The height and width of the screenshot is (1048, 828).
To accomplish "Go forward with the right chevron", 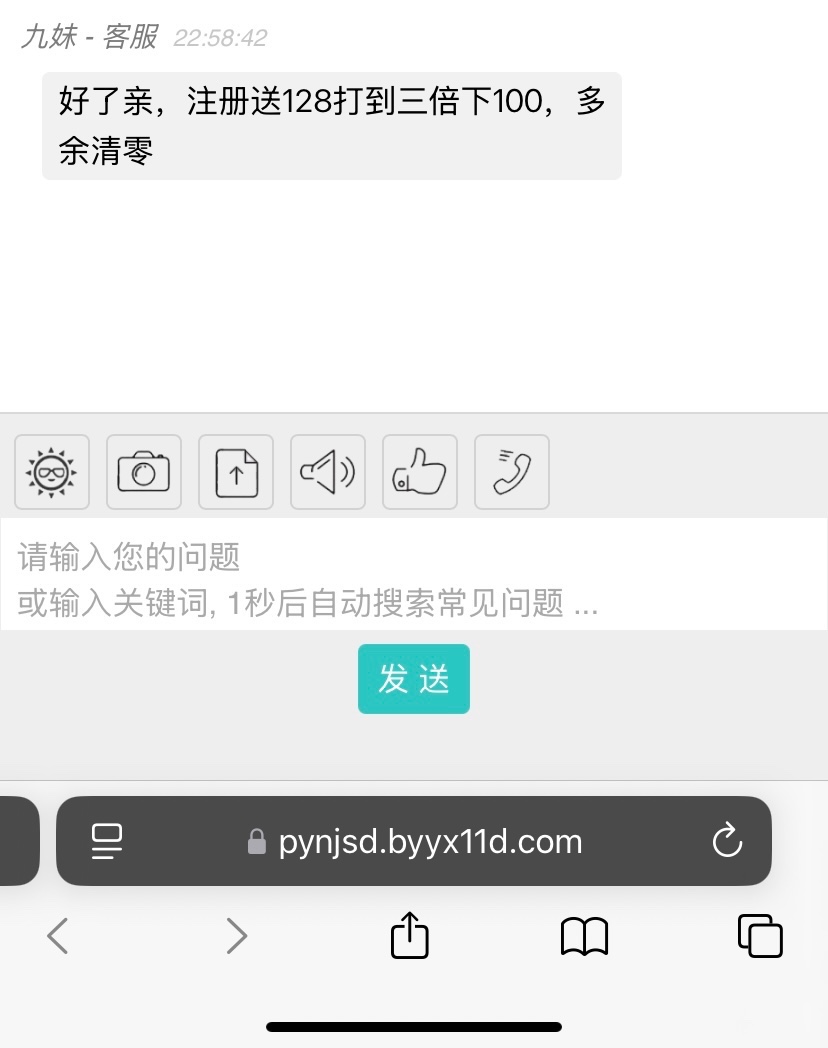I will coord(236,936).
